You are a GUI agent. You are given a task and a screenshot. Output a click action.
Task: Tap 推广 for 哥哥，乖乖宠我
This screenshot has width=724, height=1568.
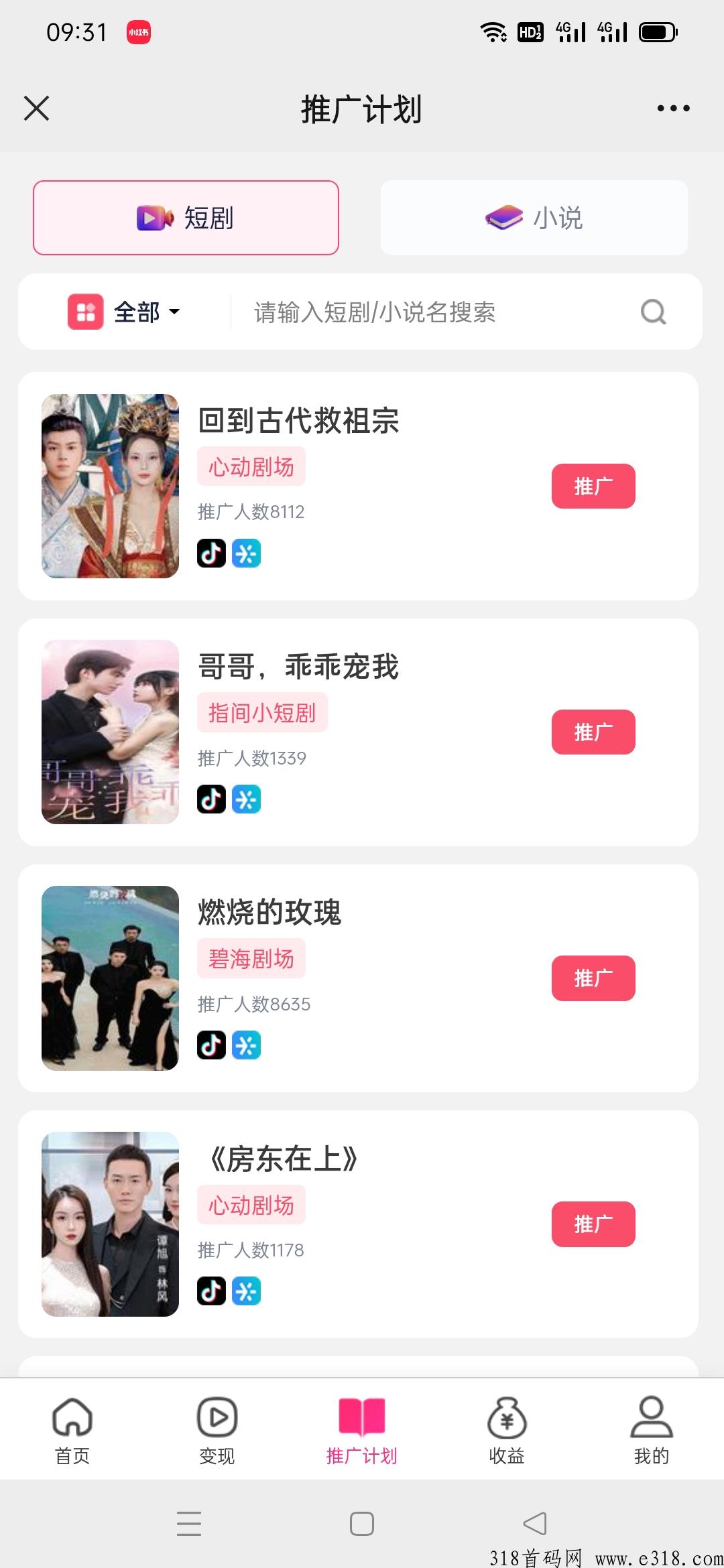593,732
